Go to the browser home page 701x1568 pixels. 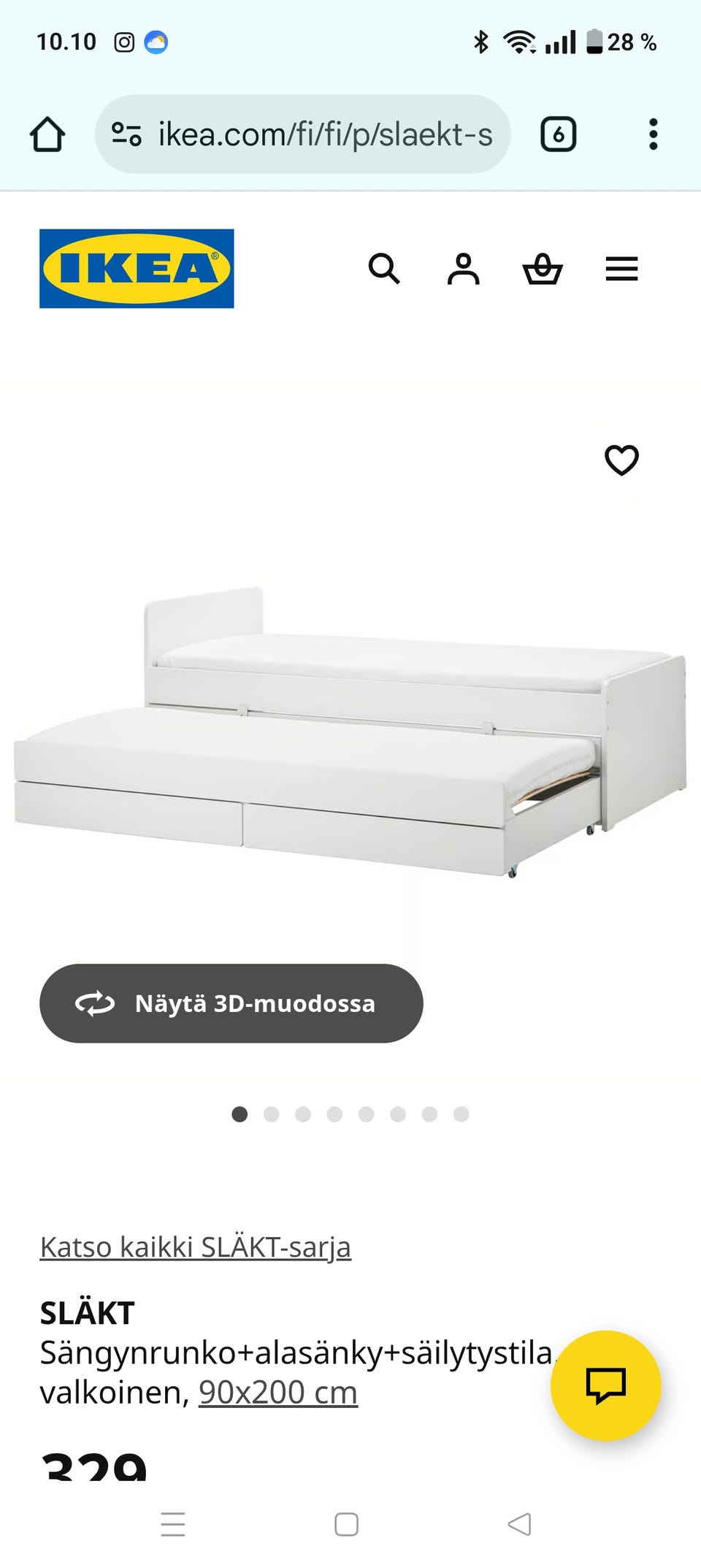click(x=47, y=134)
